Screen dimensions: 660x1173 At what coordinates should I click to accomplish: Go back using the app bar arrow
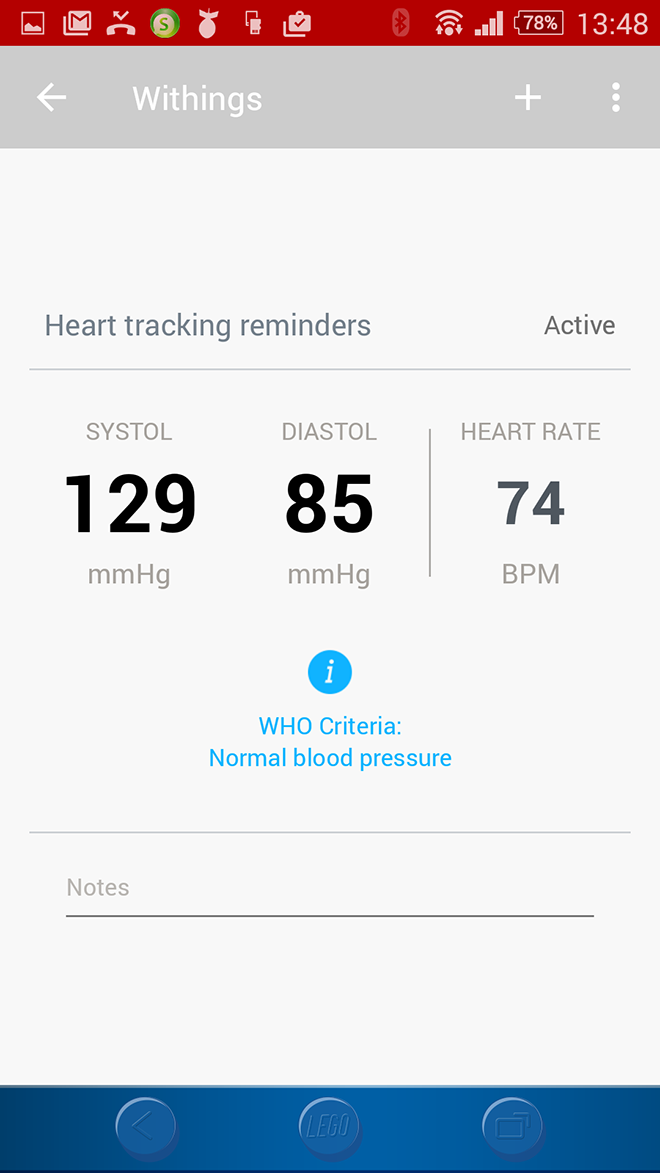(x=52, y=97)
